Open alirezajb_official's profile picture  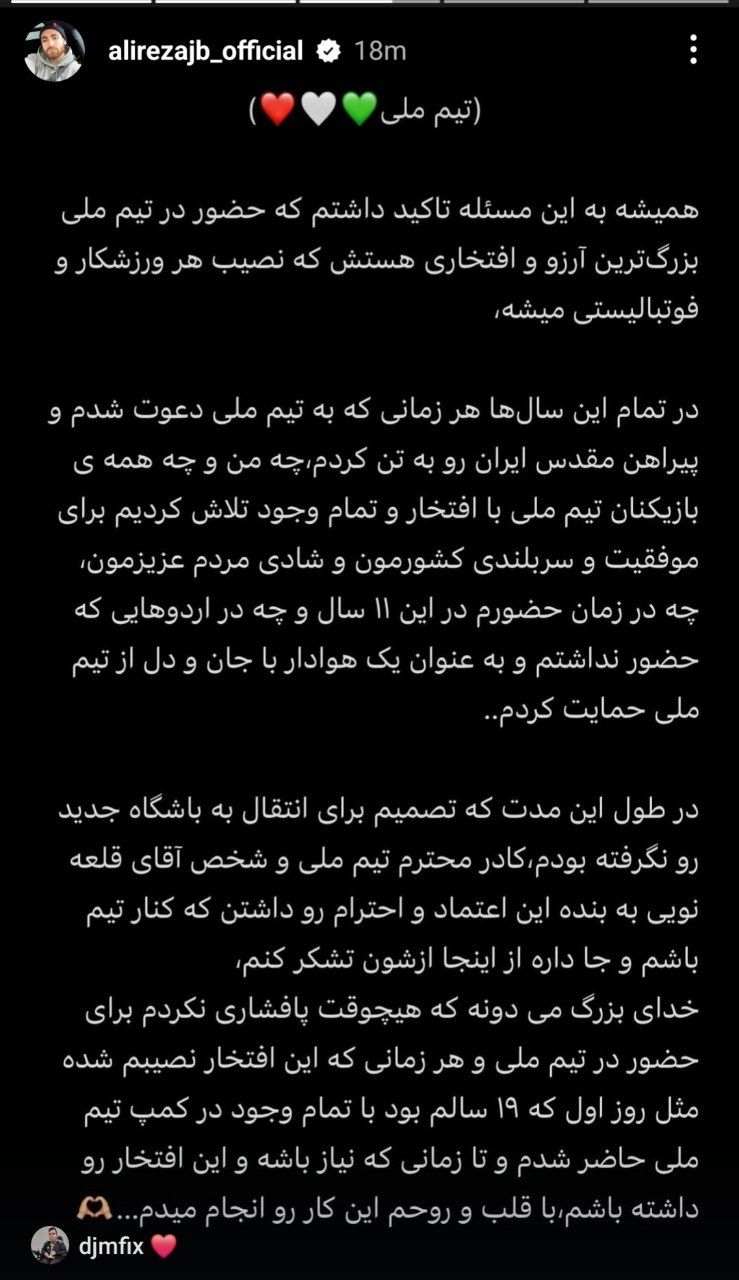click(x=54, y=50)
